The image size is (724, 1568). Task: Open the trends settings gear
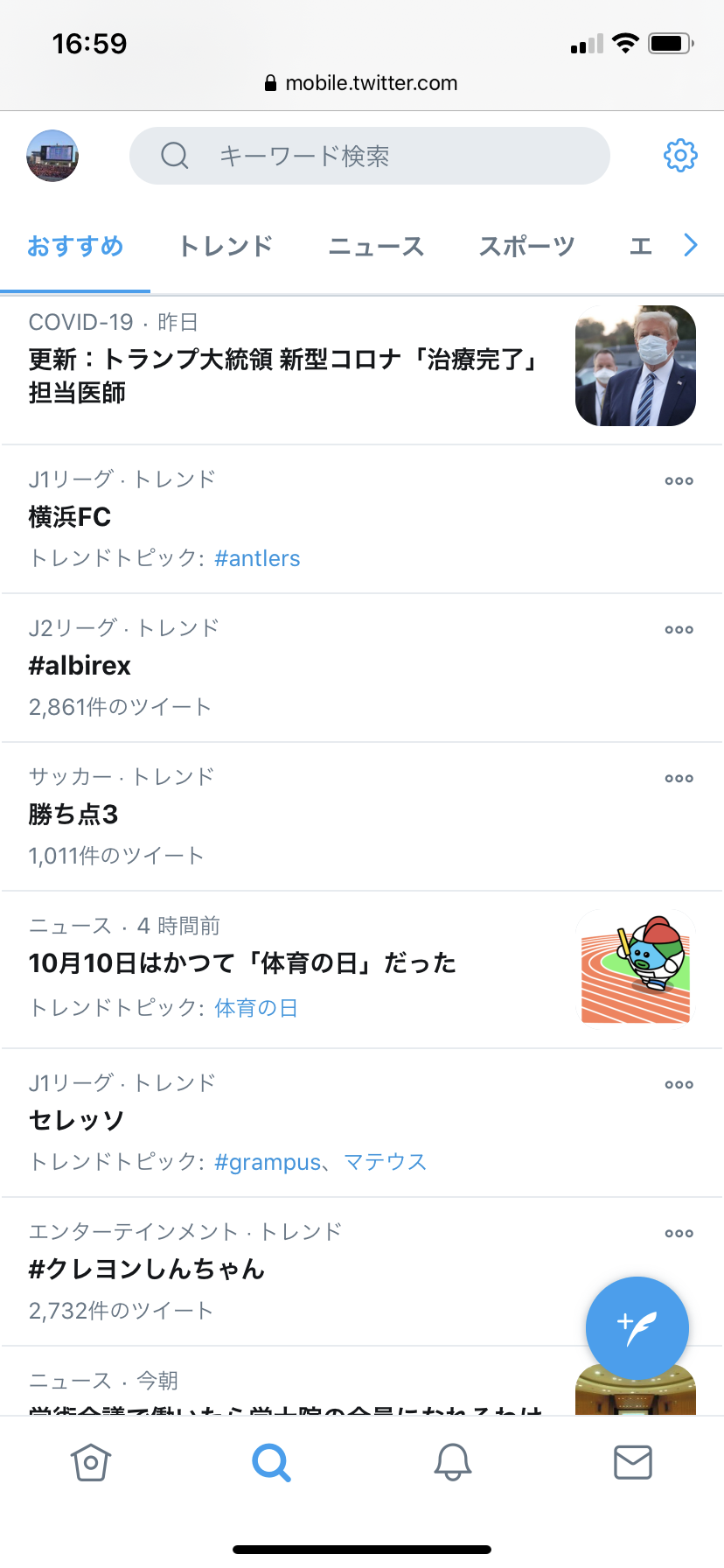pyautogui.click(x=680, y=156)
